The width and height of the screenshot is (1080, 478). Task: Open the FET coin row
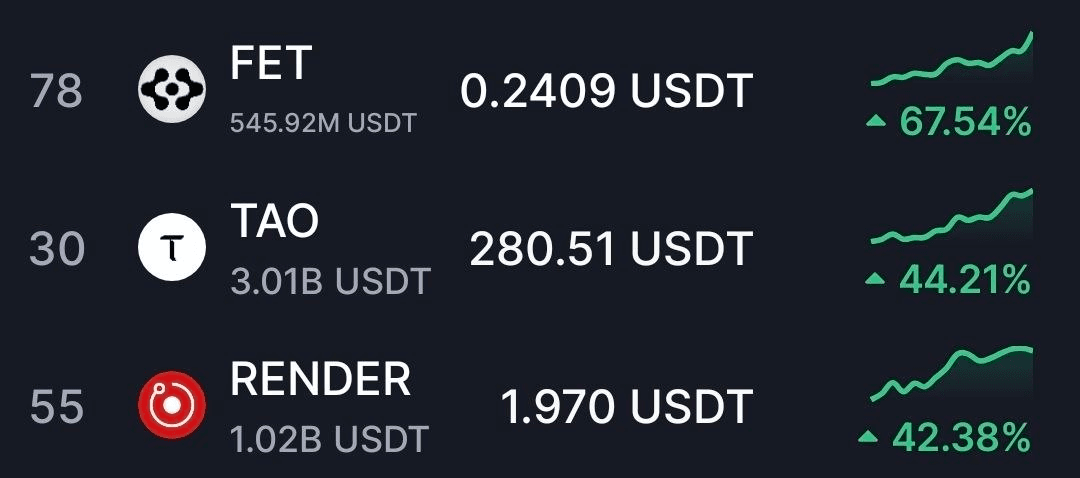coord(270,66)
